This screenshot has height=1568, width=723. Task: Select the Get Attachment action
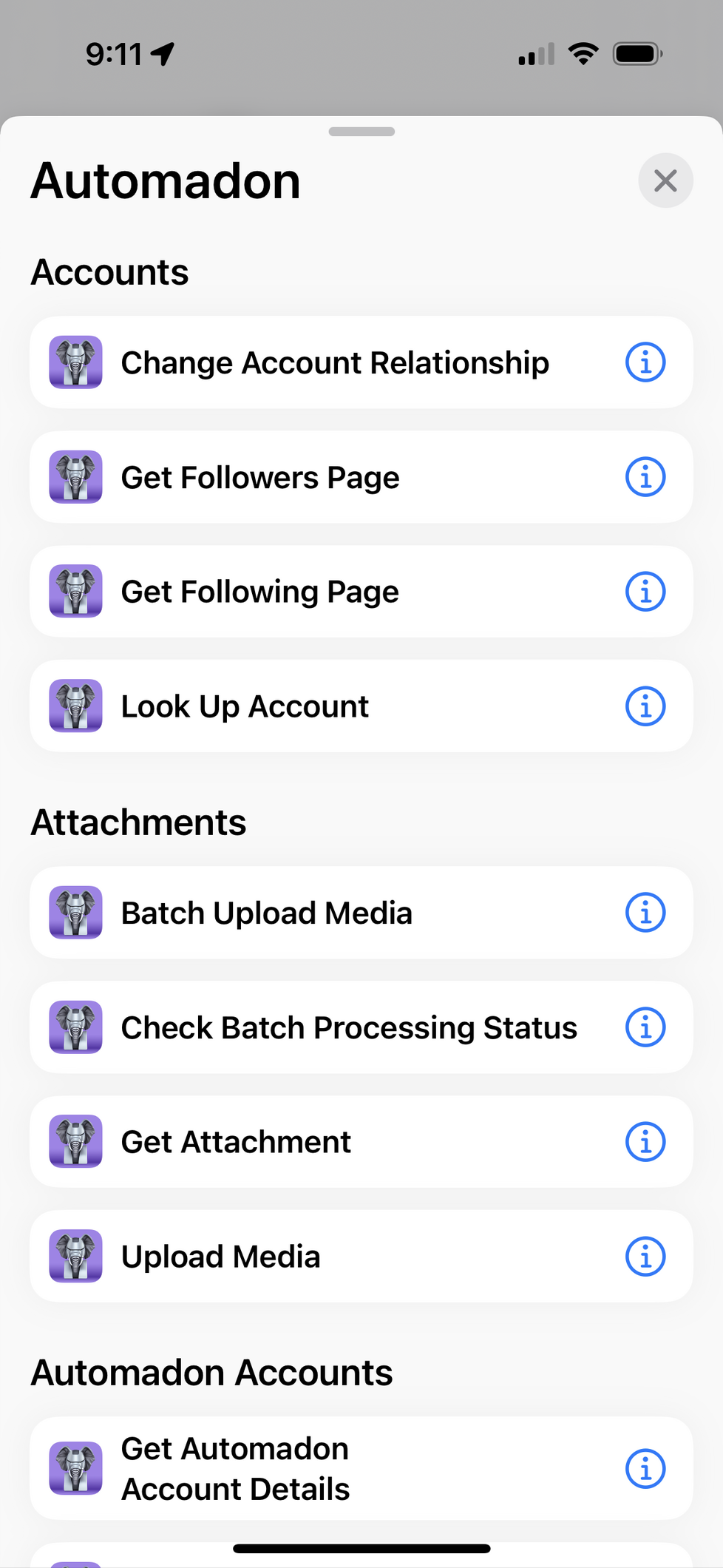236,1142
